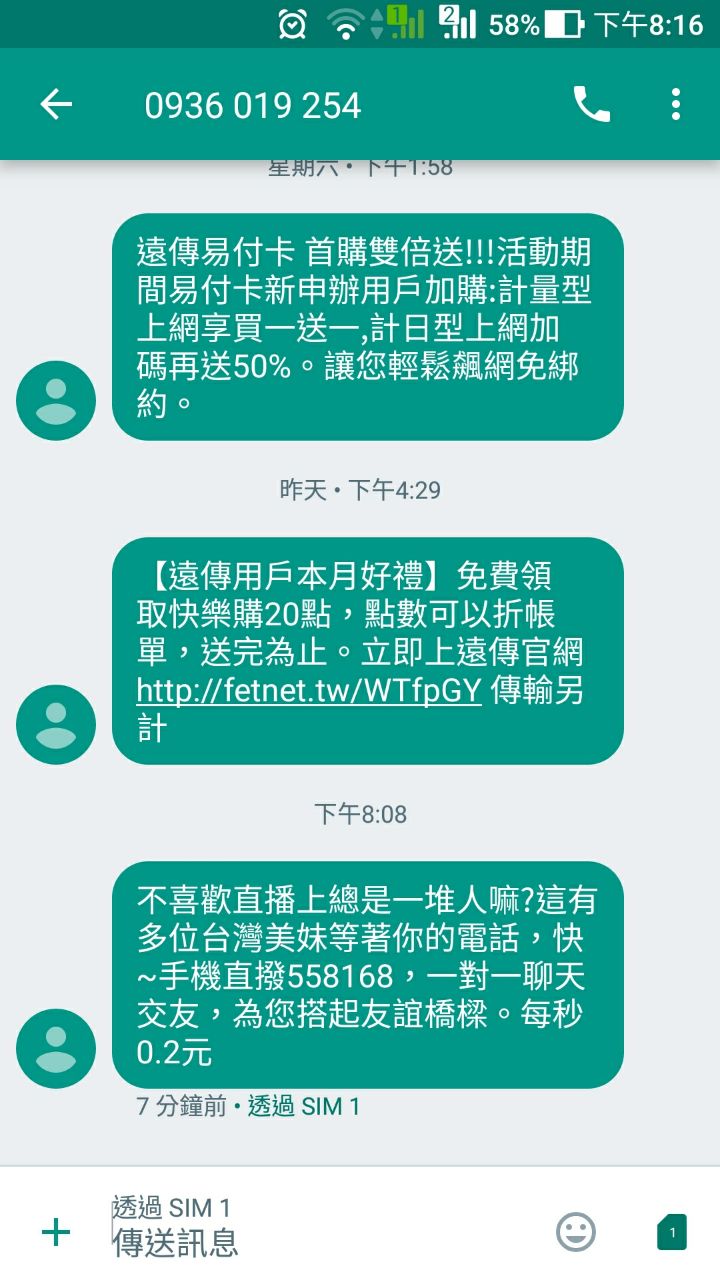
Task: Go back to the conversation list
Action: pos(56,105)
